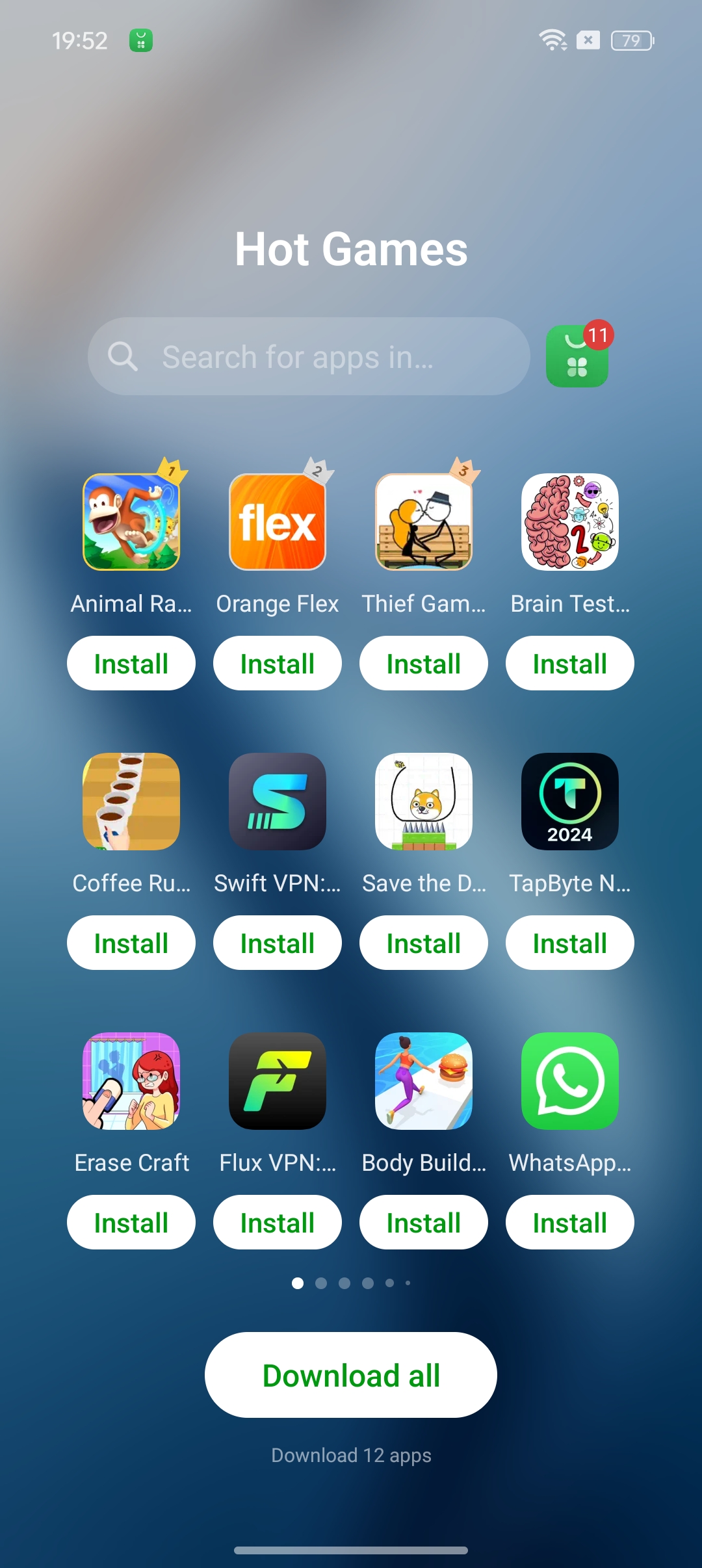Install Swift VPN
This screenshot has width=702, height=1568.
pos(278,943)
